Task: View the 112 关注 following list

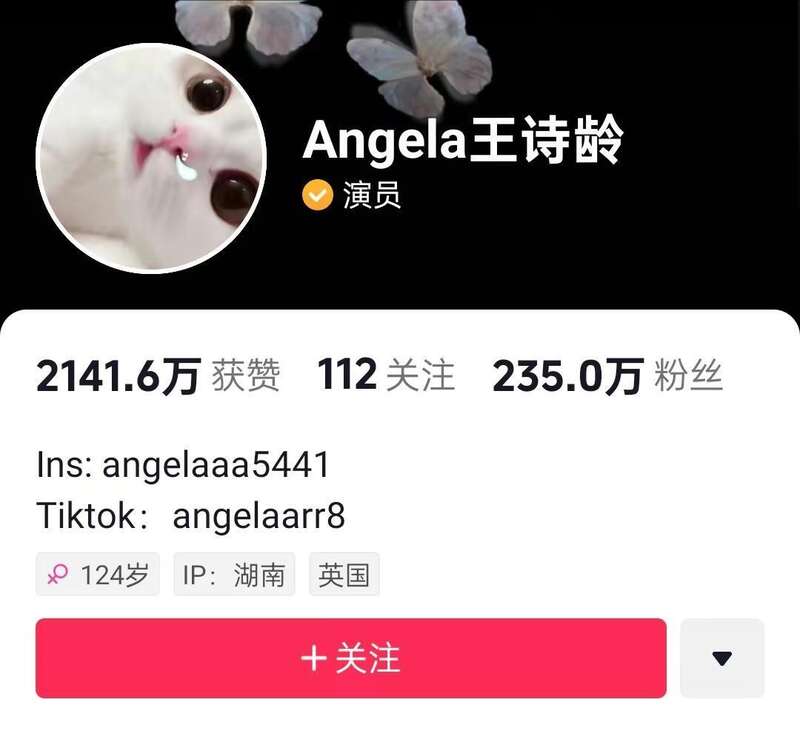Action: [386, 376]
